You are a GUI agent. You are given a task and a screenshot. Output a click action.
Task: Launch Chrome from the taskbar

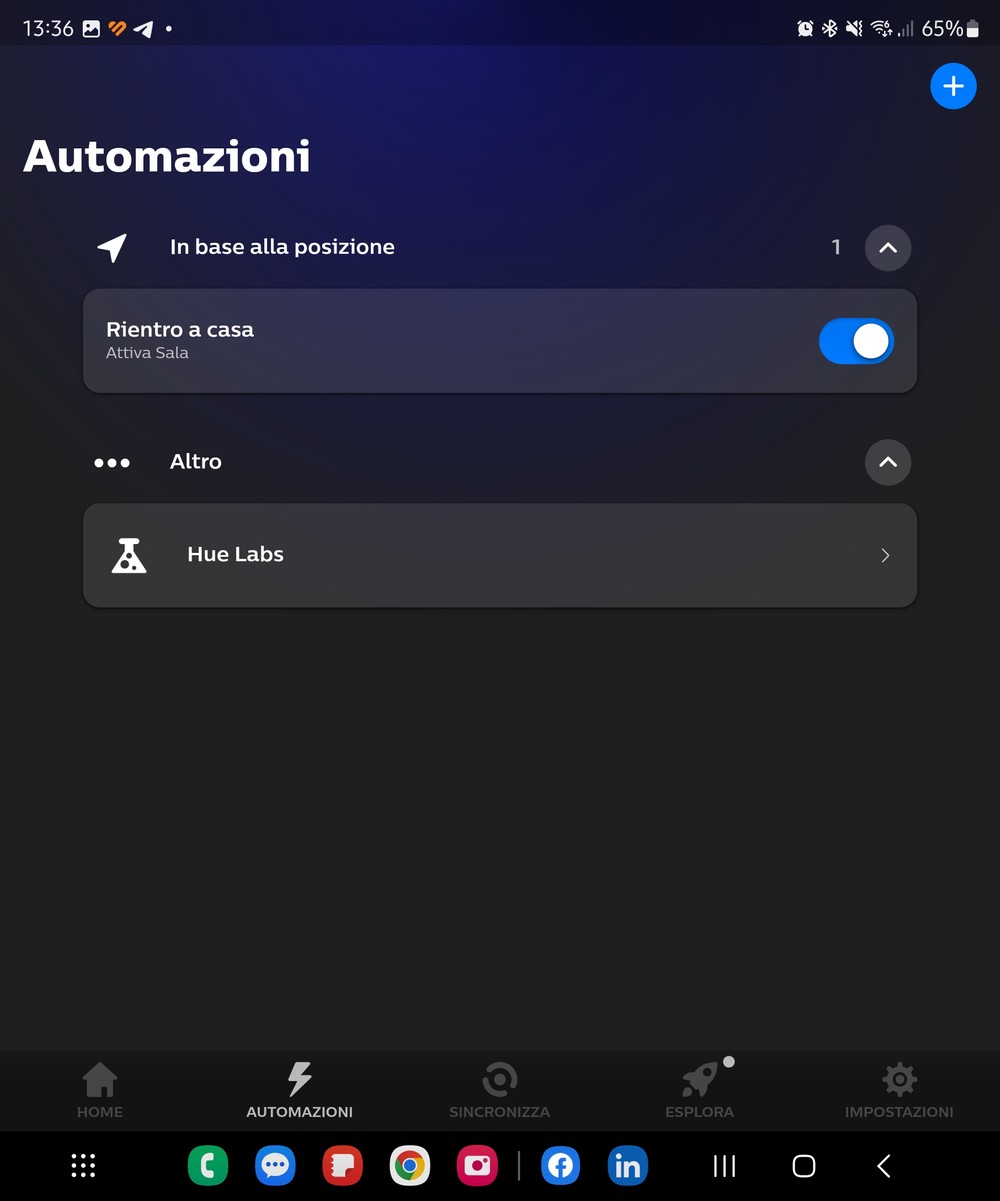(409, 1166)
